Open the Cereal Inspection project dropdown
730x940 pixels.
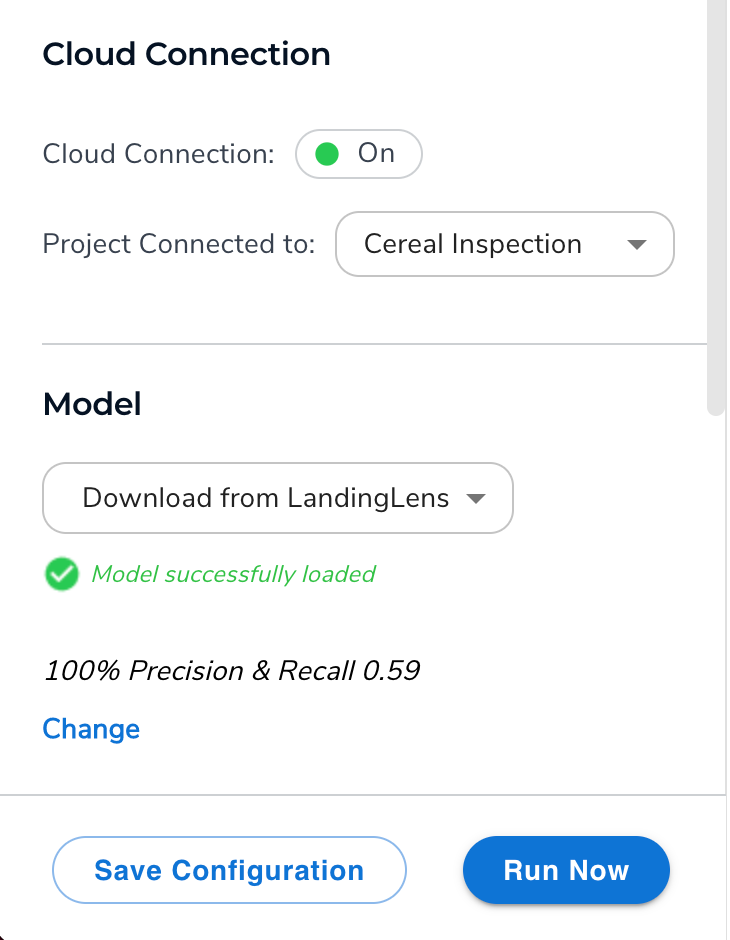[504, 244]
